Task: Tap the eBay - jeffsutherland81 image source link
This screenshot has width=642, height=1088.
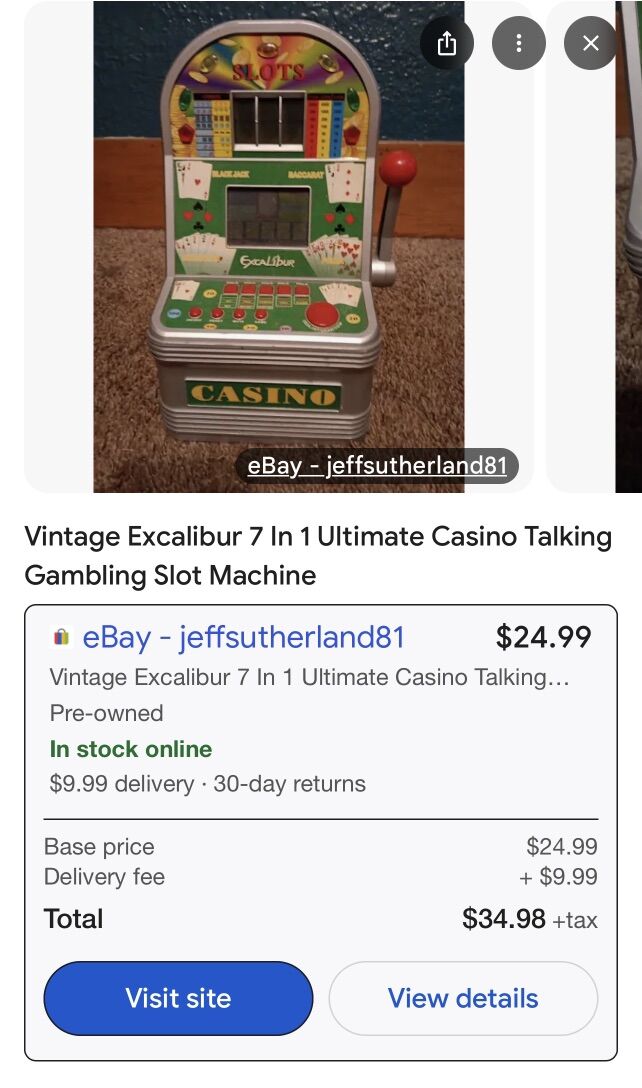Action: pyautogui.click(x=377, y=466)
